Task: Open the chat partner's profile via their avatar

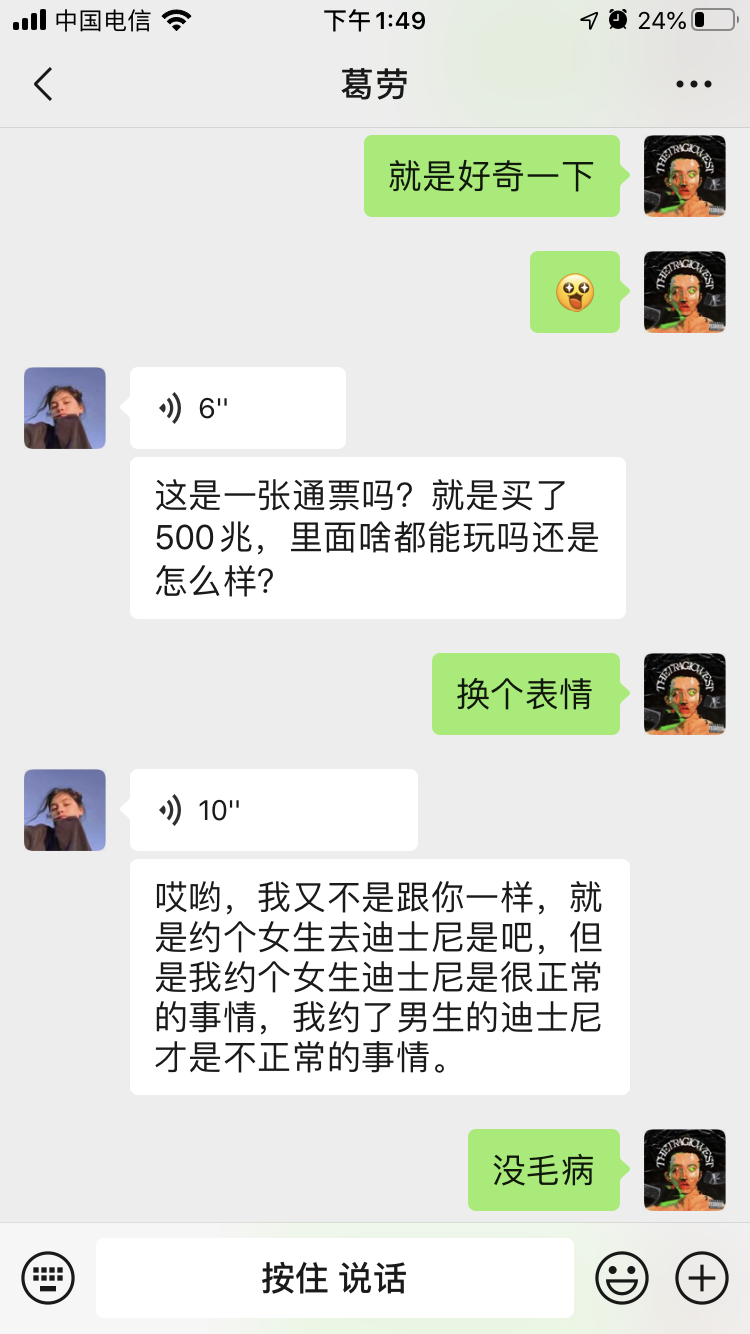Action: click(64, 407)
